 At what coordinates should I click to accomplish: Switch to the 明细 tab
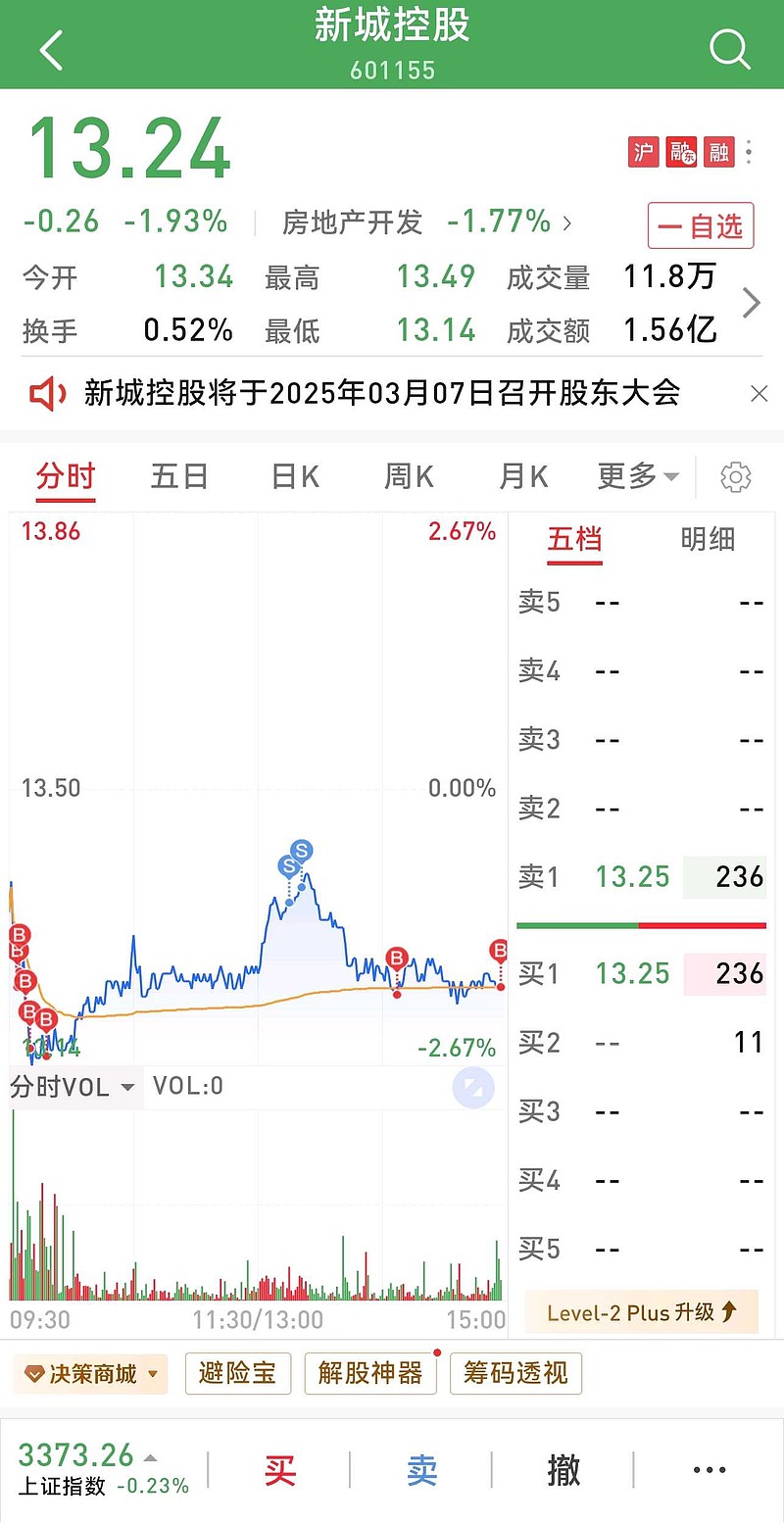click(x=708, y=540)
